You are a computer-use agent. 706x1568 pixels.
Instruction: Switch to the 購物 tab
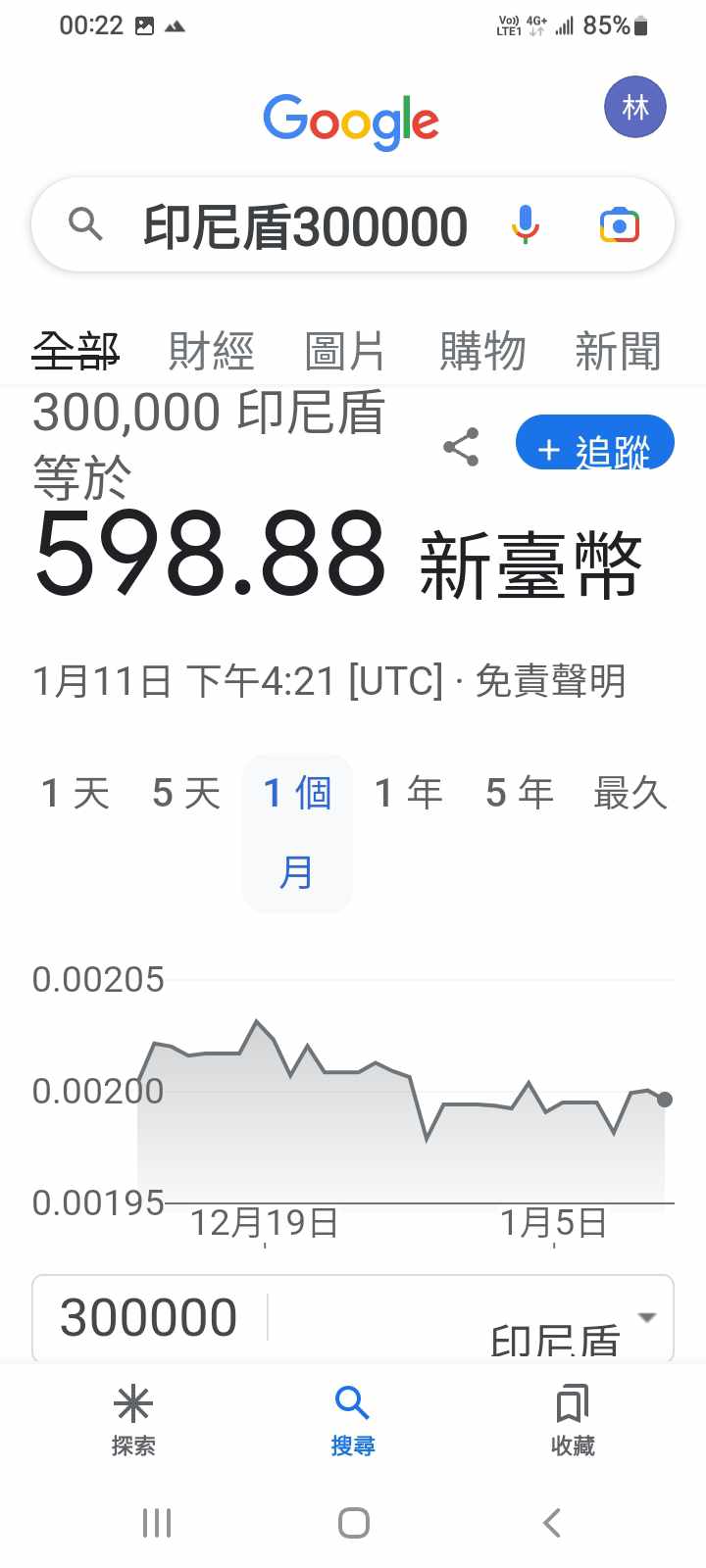point(482,351)
